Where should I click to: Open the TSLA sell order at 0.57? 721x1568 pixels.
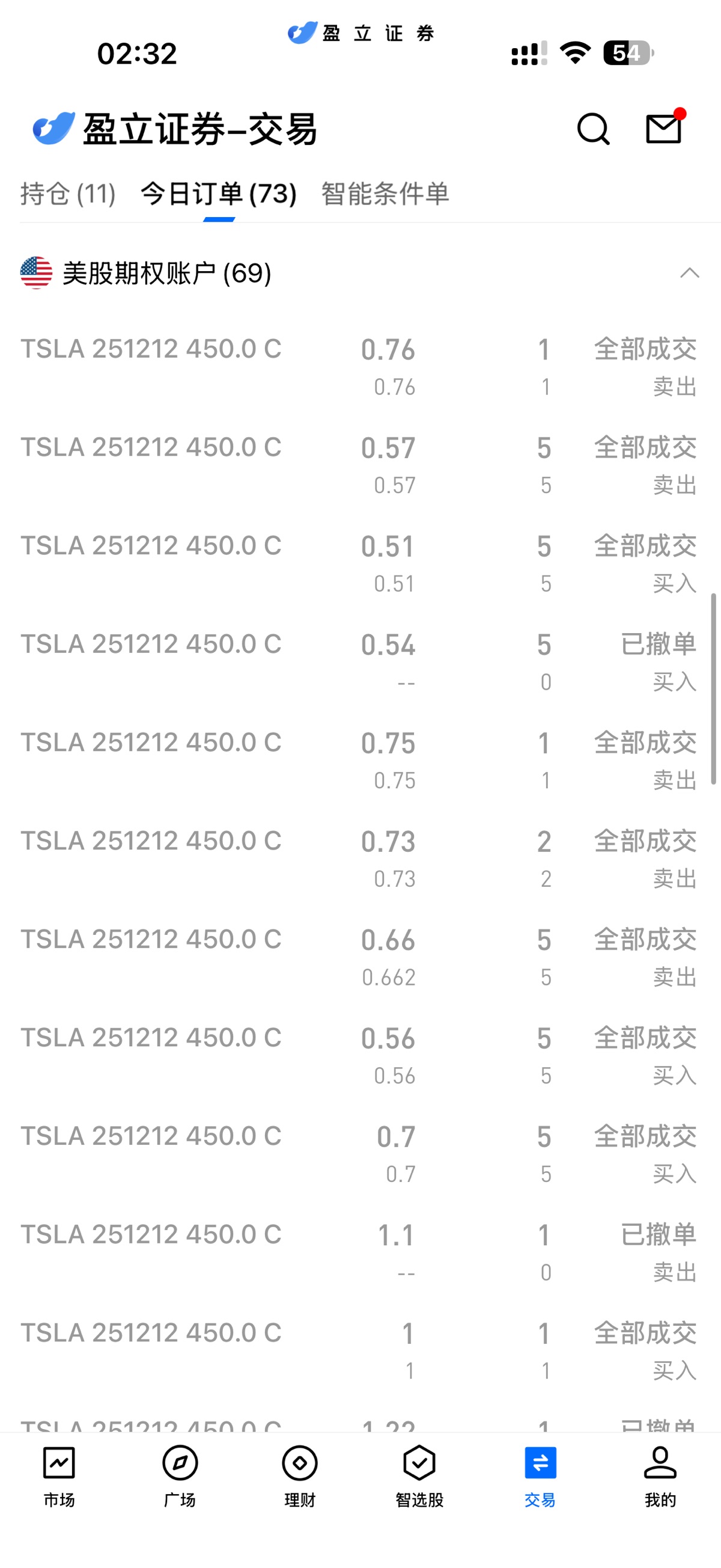(x=359, y=465)
